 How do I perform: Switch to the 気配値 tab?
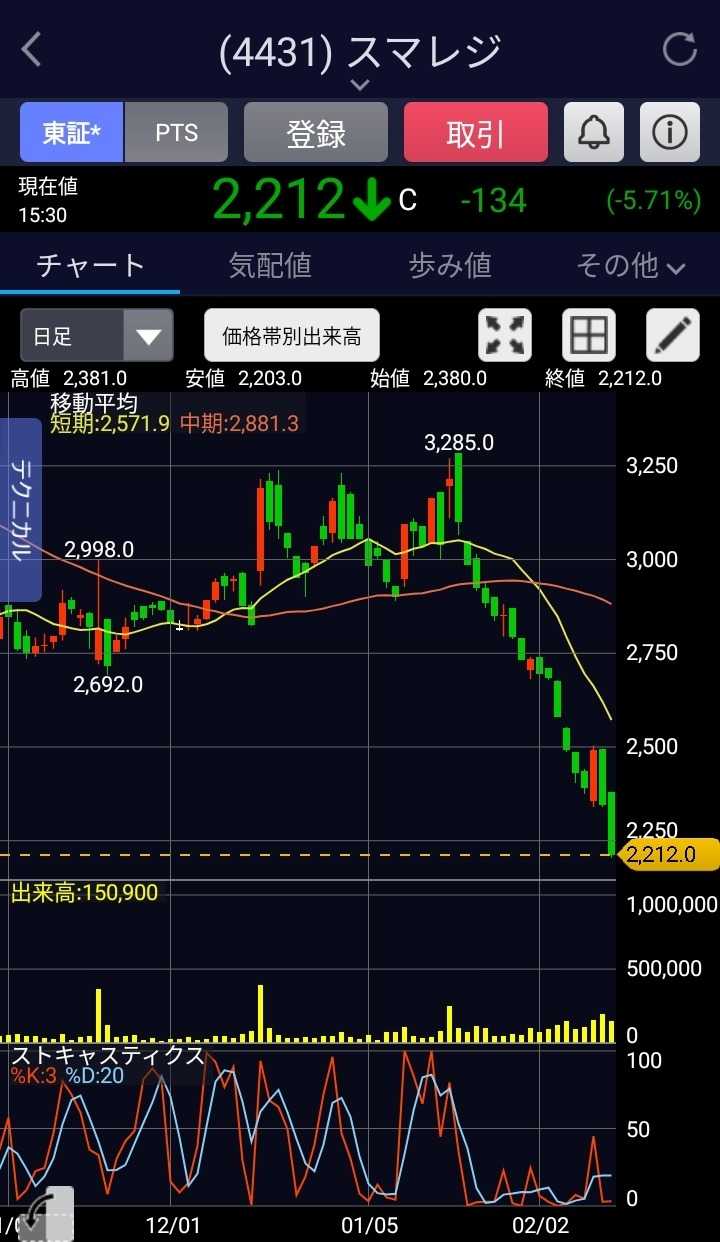tap(270, 265)
